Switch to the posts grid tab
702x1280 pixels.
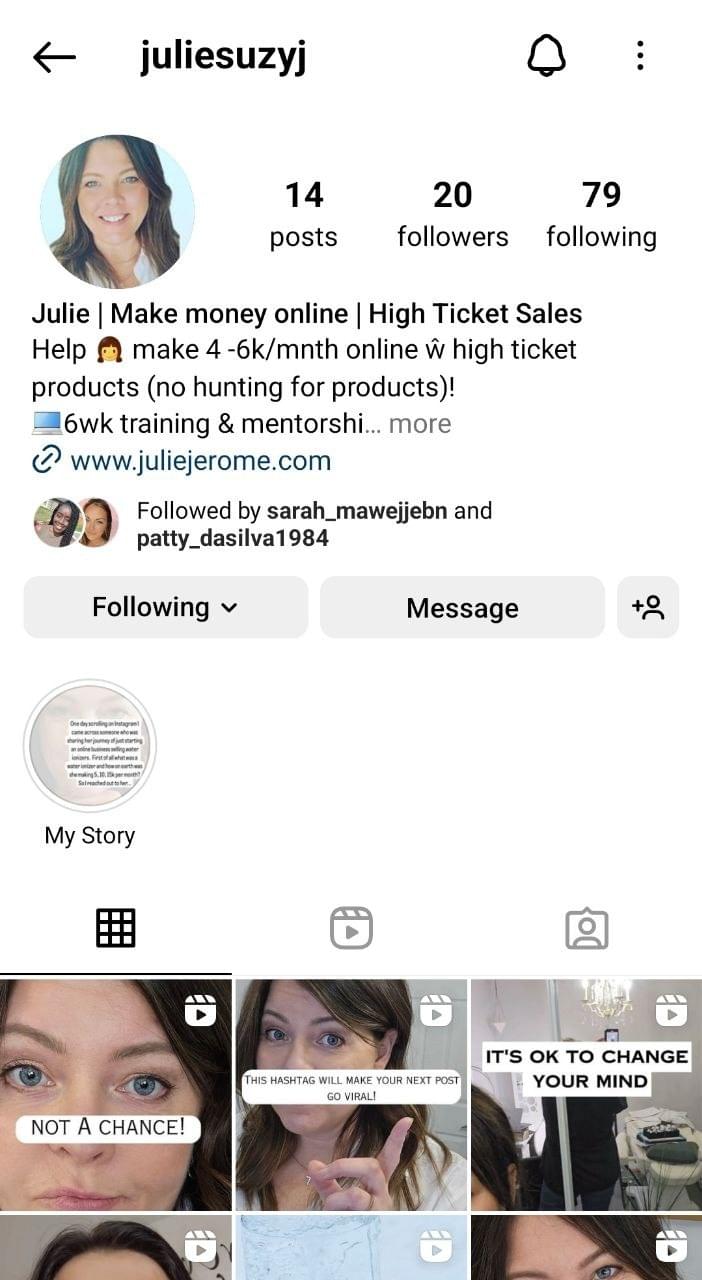(x=115, y=928)
